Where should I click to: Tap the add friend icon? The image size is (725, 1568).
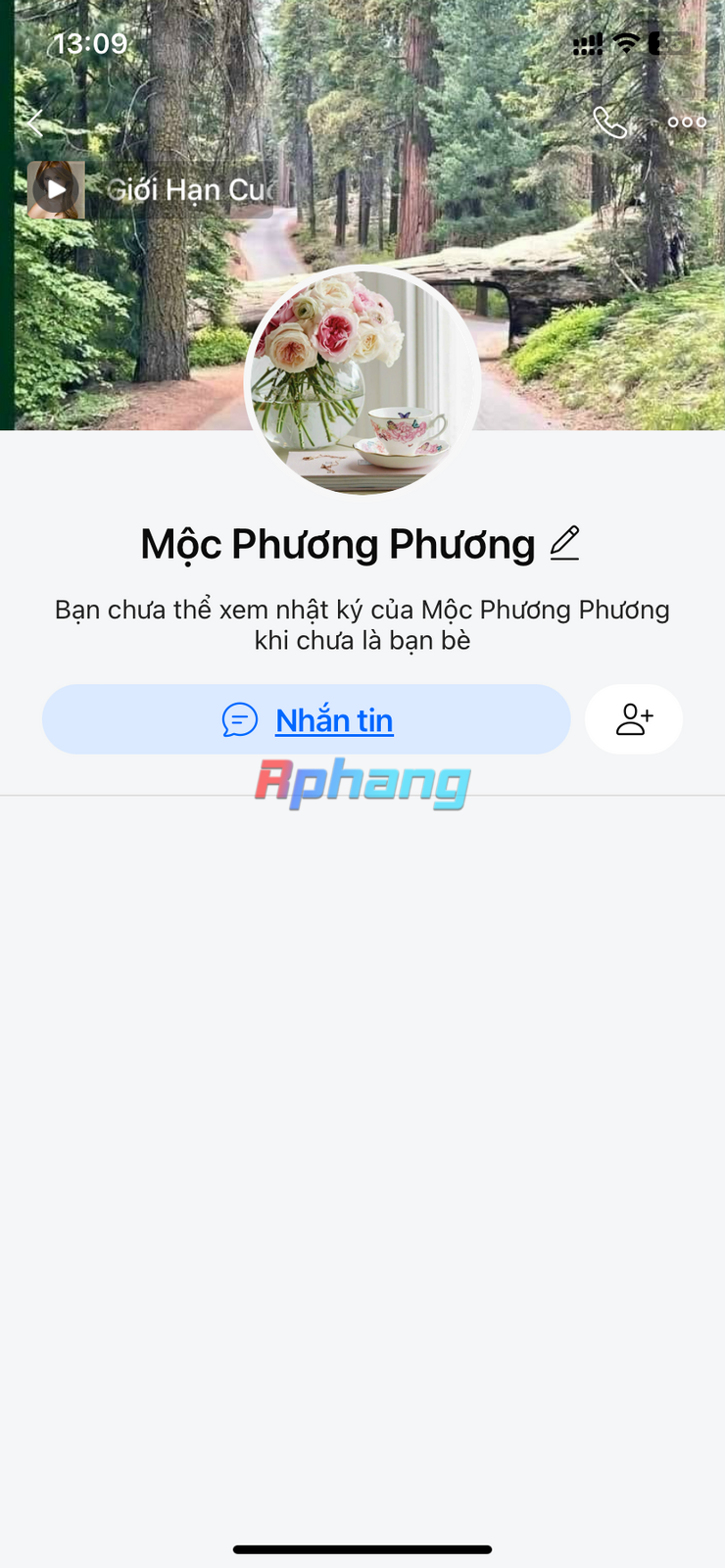click(634, 718)
